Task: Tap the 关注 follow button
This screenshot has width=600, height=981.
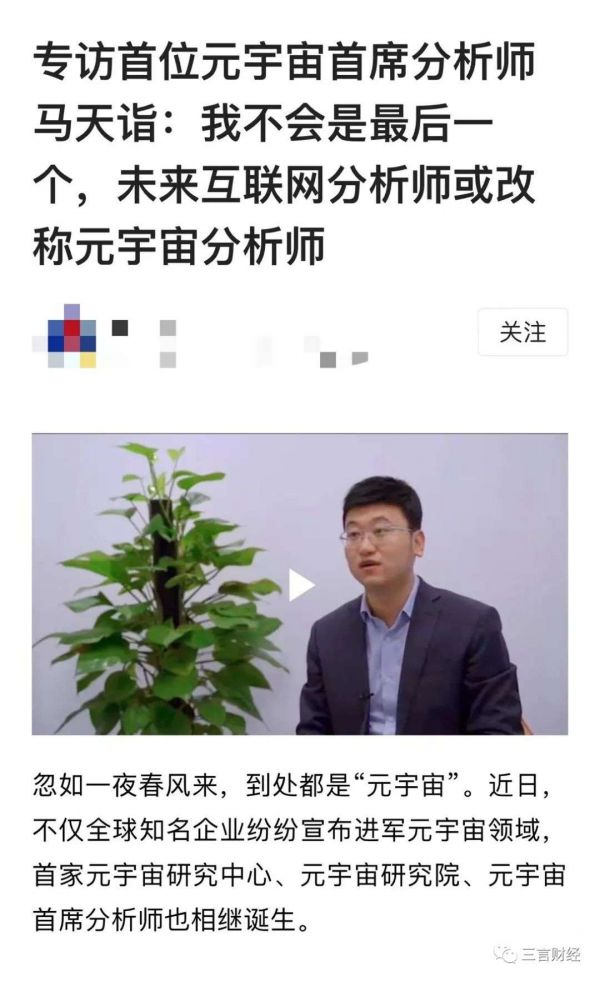Action: click(522, 333)
